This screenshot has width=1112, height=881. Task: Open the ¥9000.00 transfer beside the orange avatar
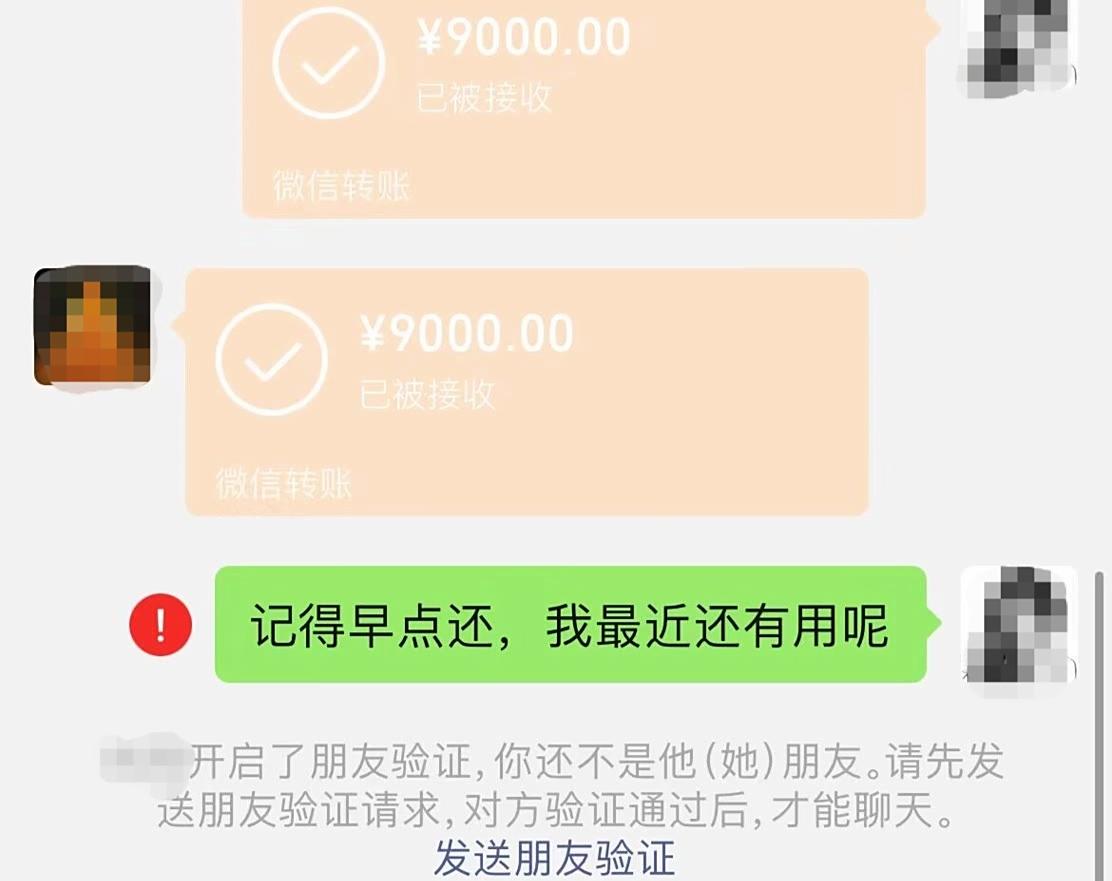click(527, 391)
